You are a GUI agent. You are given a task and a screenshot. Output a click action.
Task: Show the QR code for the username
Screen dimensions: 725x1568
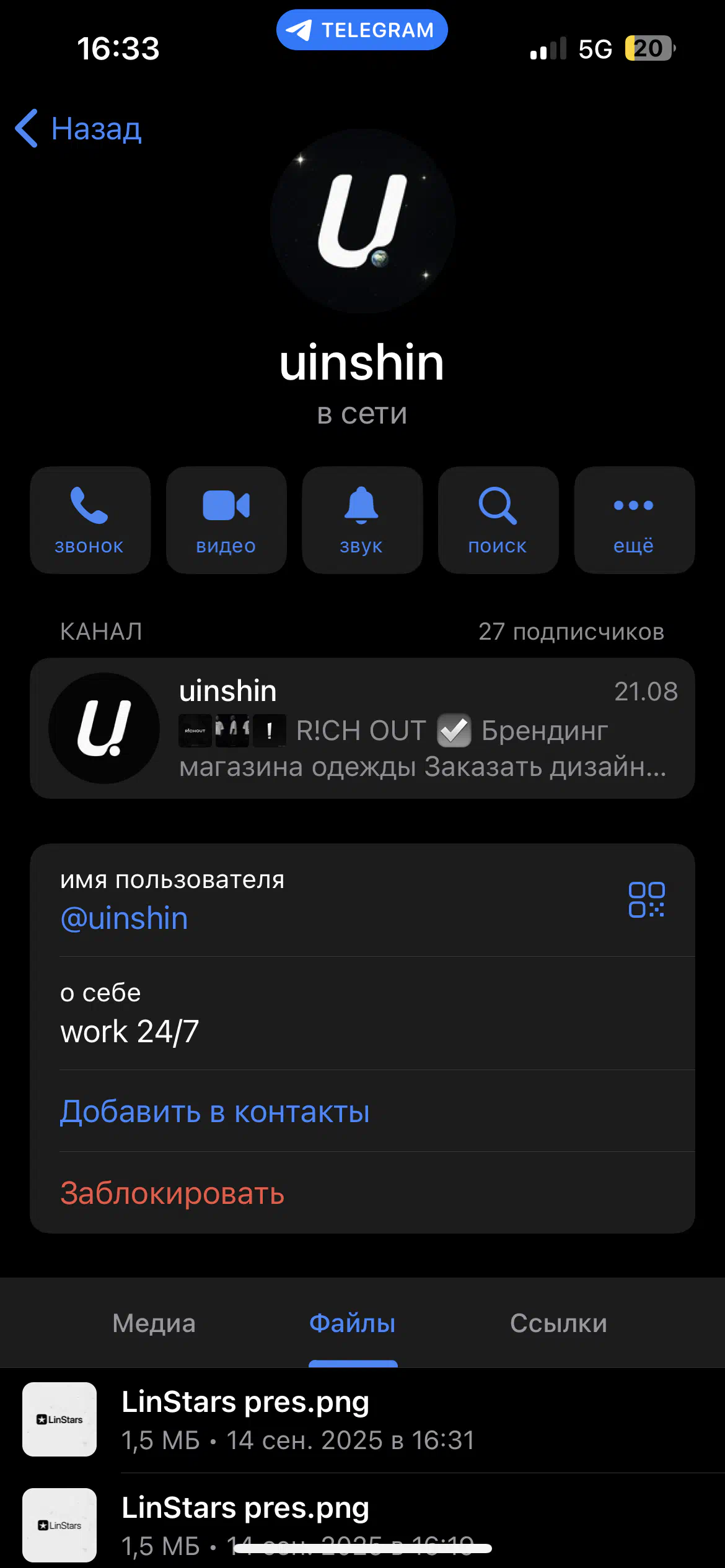coord(646,900)
